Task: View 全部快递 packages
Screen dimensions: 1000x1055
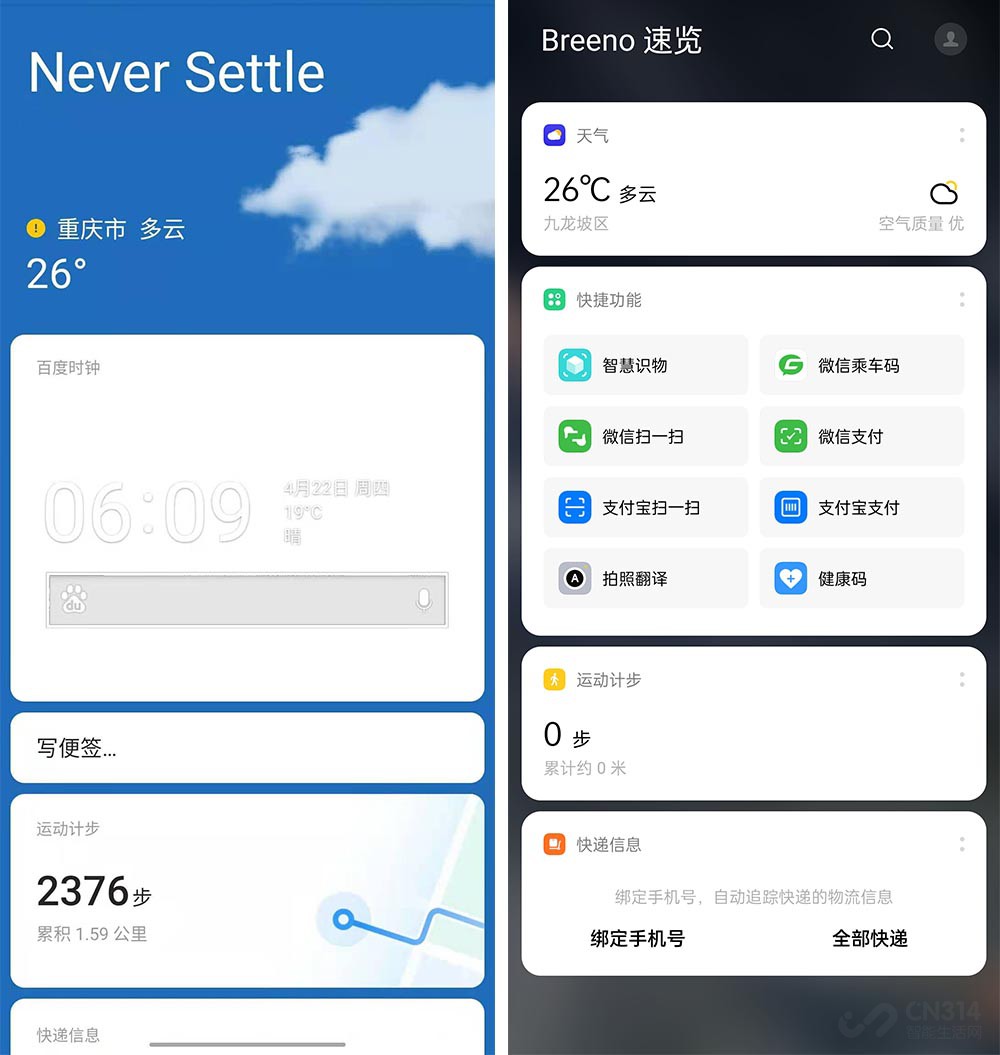Action: coord(869,938)
